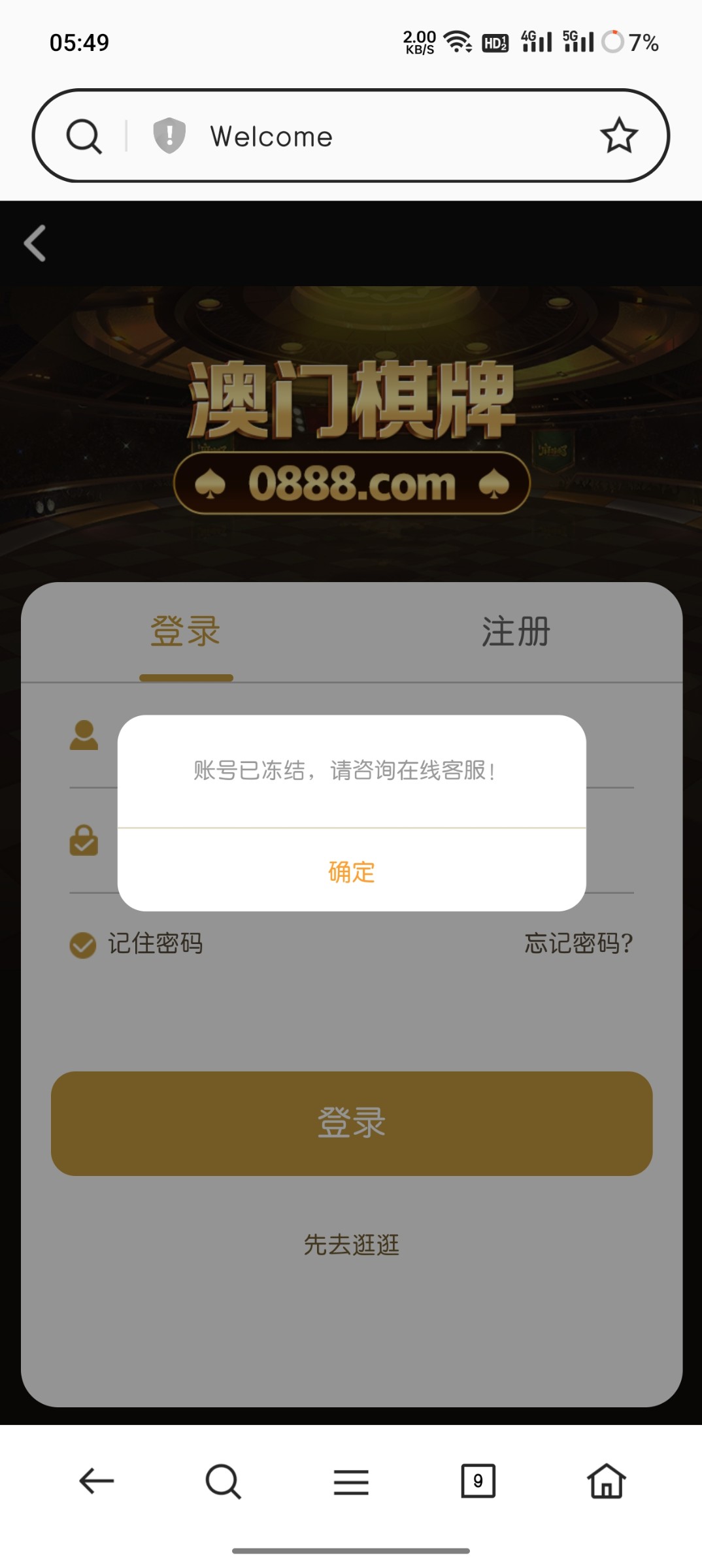Tap the back chevron on the page header
The height and width of the screenshot is (1568, 702).
[34, 242]
